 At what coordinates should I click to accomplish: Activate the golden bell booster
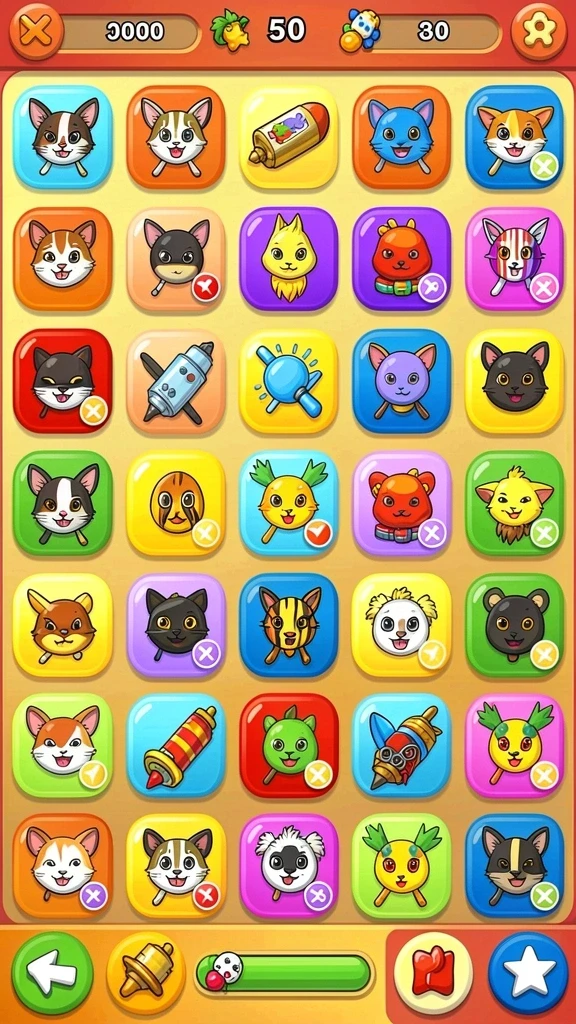146,973
